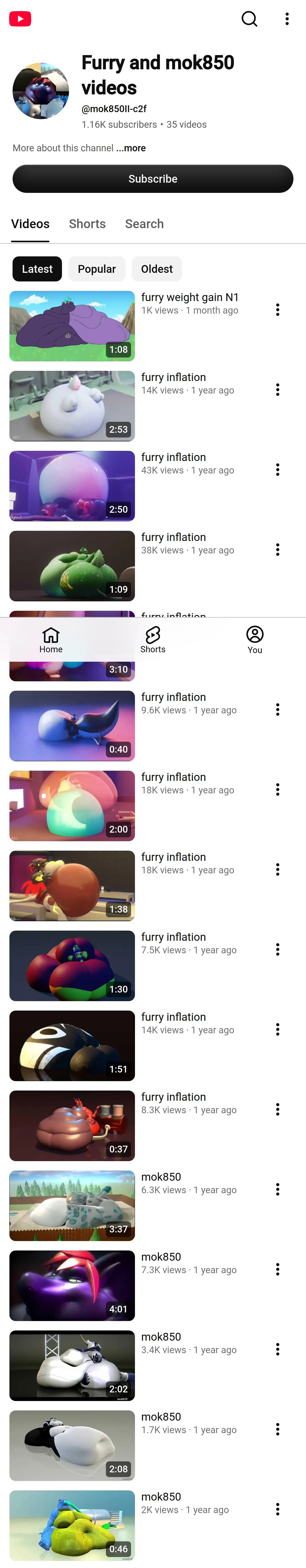Subscribe to this channel
Viewport: 306px width, 1568px height.
[153, 179]
